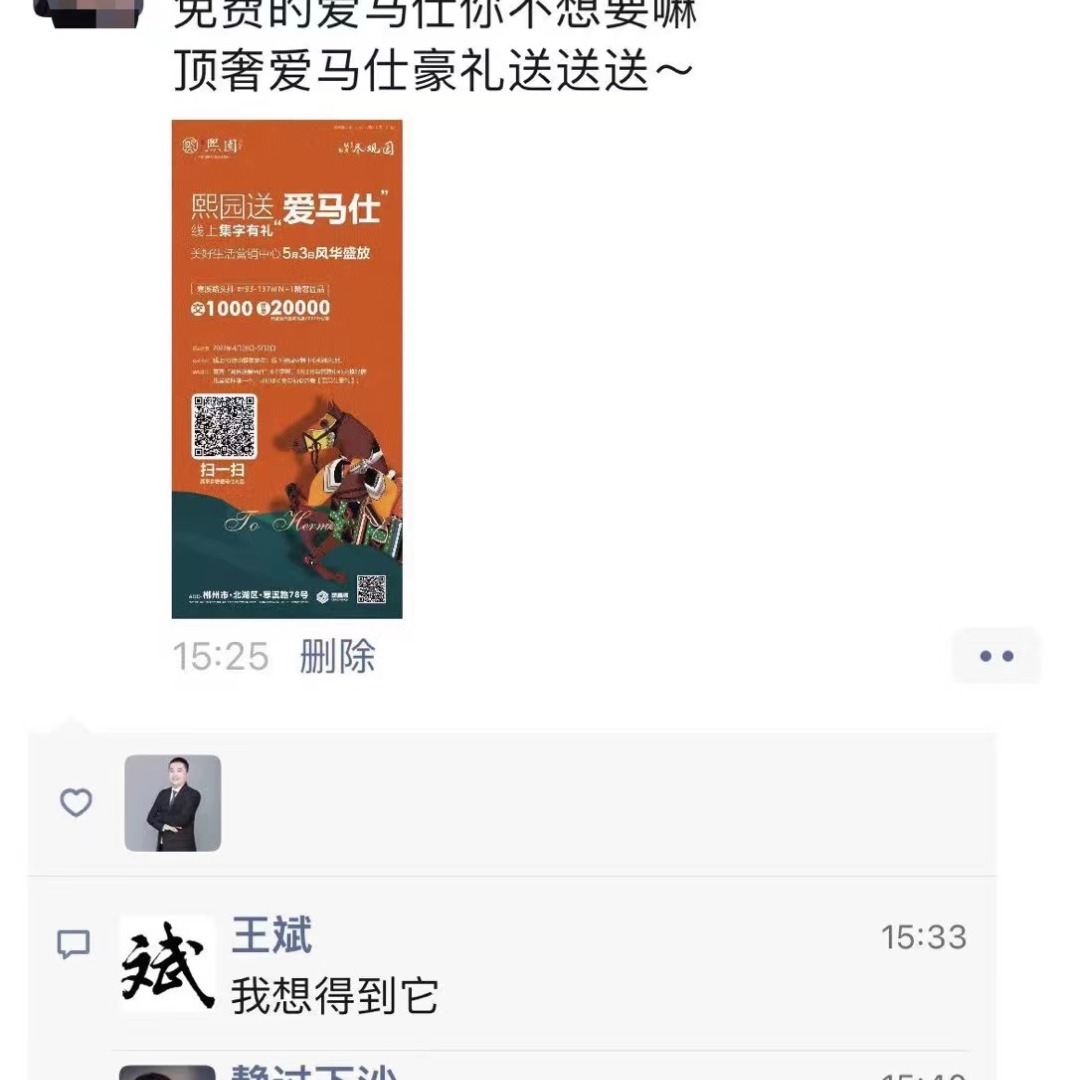Screen dimensions: 1080x1080
Task: Open the two-dot like and comment menu
Action: coord(996,657)
